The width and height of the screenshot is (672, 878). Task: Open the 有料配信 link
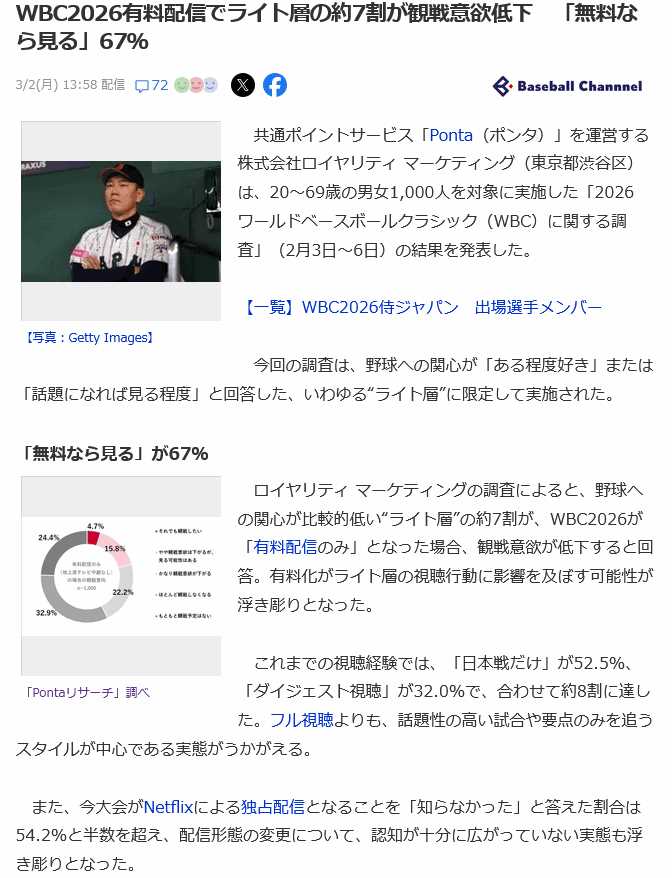(x=284, y=546)
